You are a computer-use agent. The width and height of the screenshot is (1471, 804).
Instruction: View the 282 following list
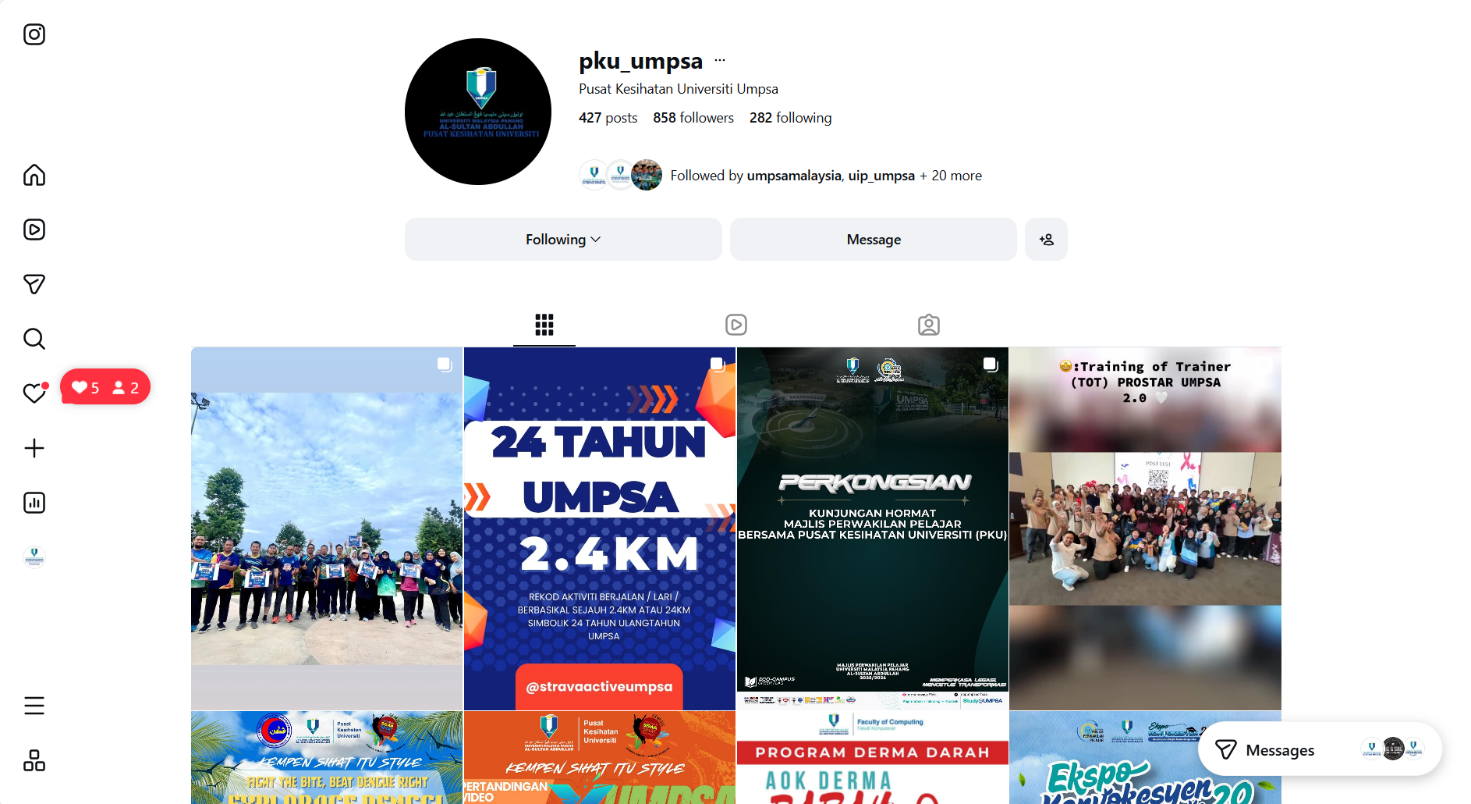pyautogui.click(x=790, y=118)
